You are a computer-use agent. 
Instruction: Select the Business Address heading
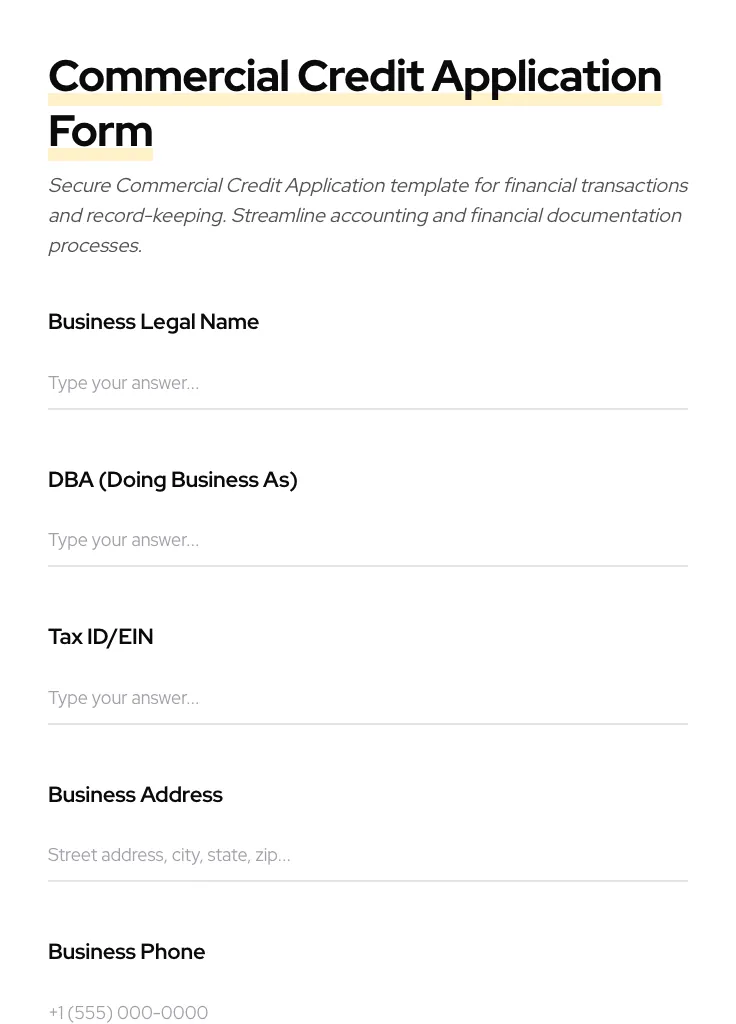pos(135,795)
